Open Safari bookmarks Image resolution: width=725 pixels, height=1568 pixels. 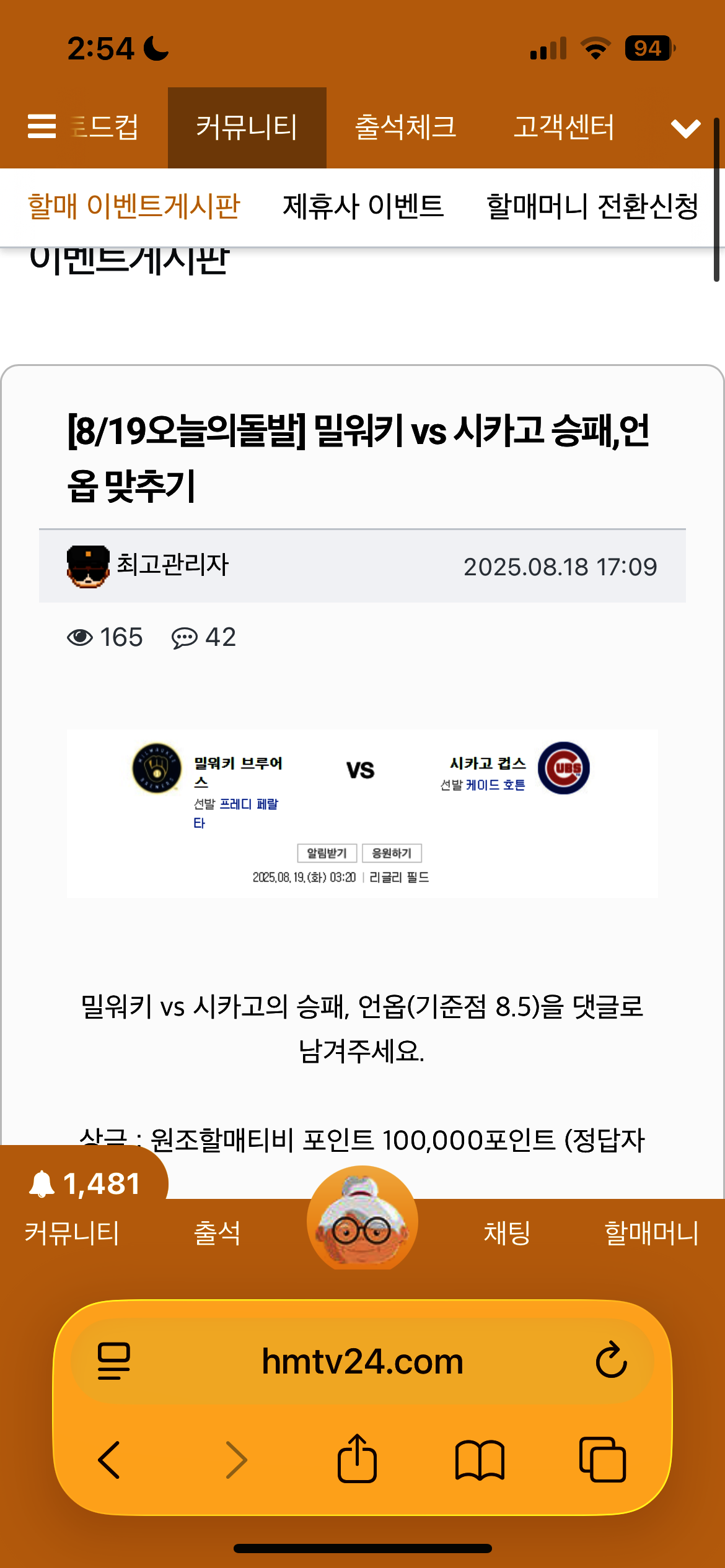(x=480, y=1460)
